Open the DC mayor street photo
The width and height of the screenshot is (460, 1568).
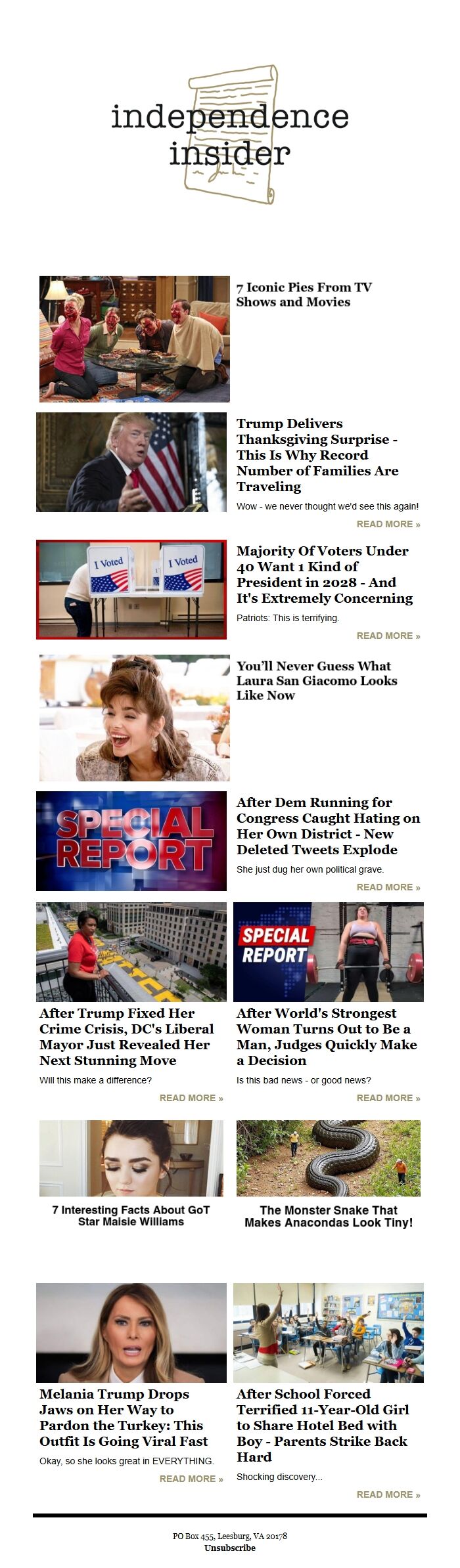click(131, 952)
